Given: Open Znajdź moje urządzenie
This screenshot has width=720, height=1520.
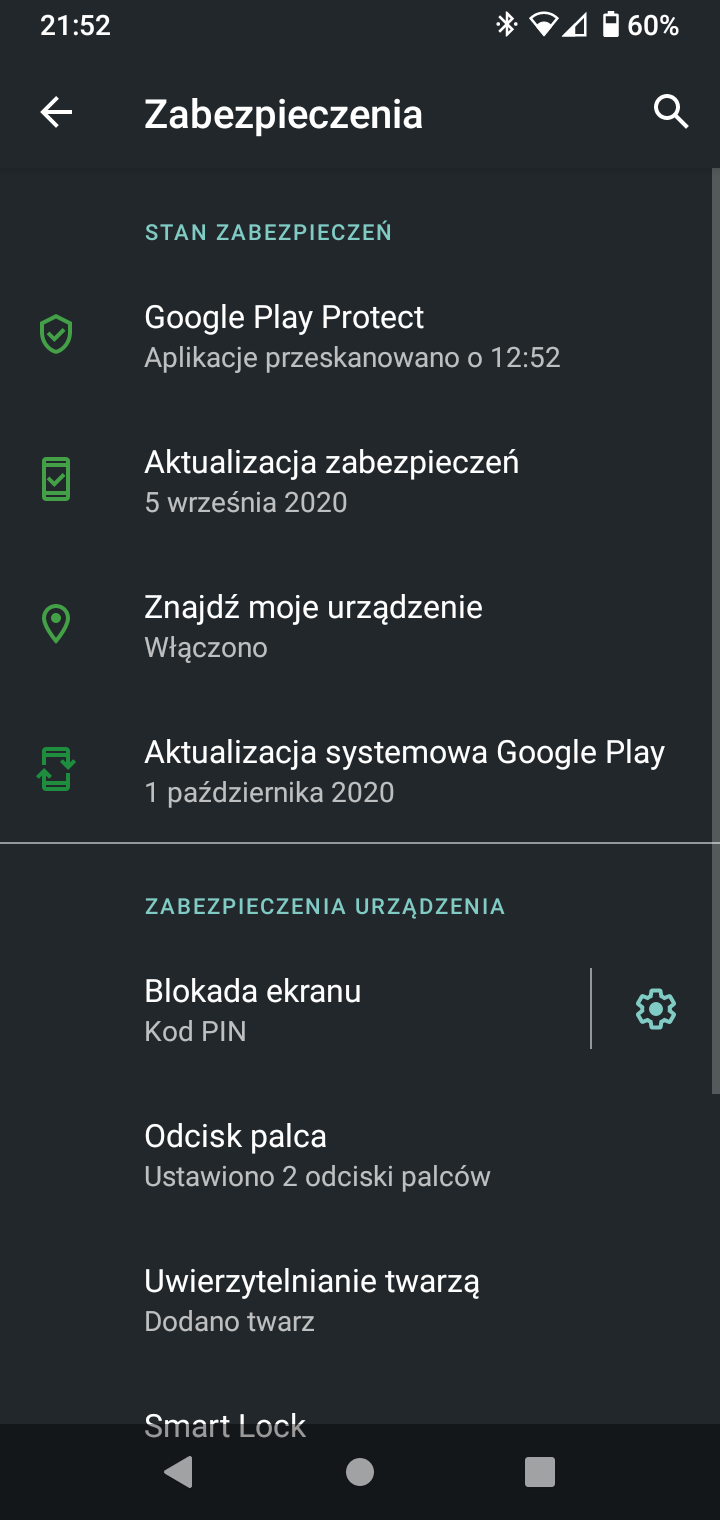Looking at the screenshot, I should coord(360,626).
